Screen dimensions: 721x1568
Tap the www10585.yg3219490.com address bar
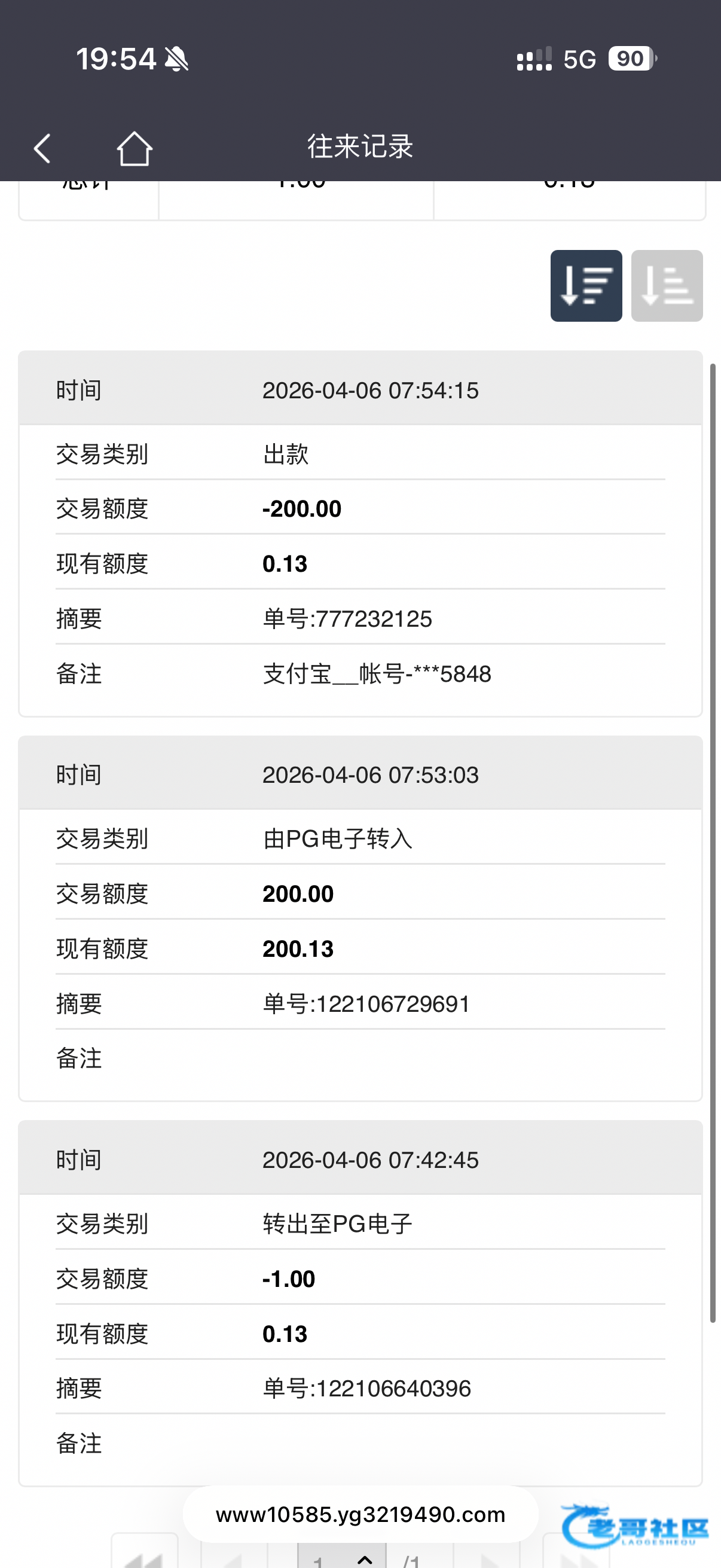point(360,1514)
